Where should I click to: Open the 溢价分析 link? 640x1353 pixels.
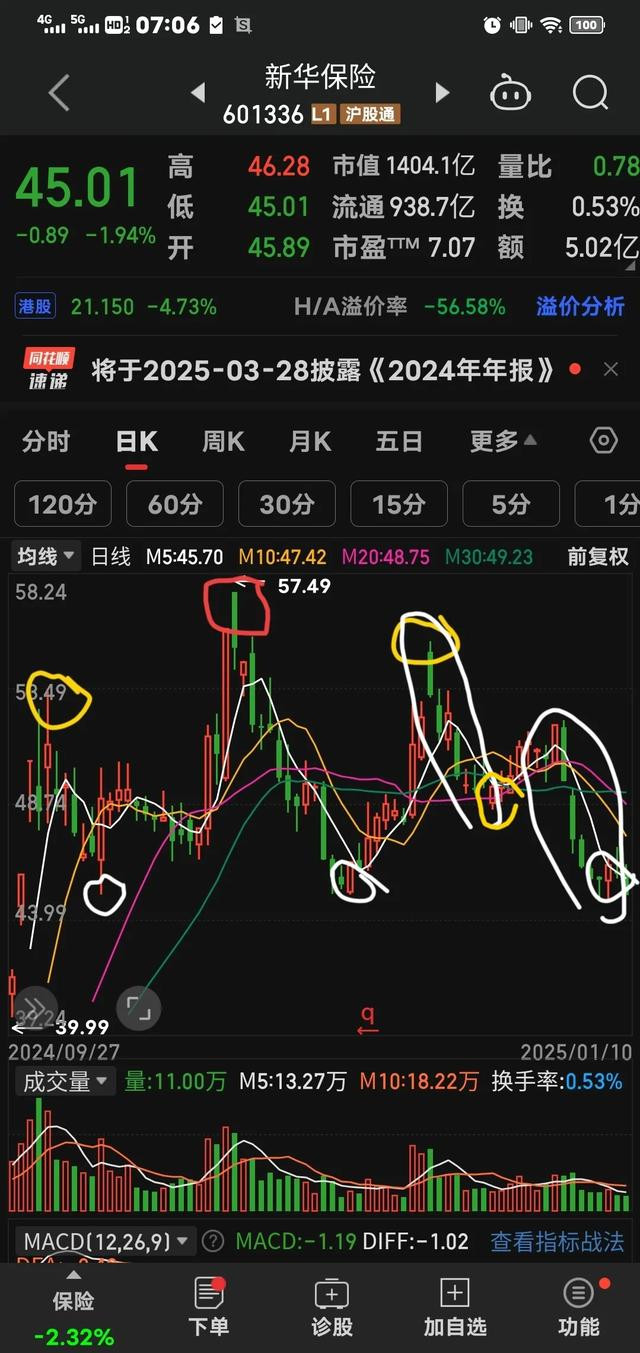coord(580,306)
